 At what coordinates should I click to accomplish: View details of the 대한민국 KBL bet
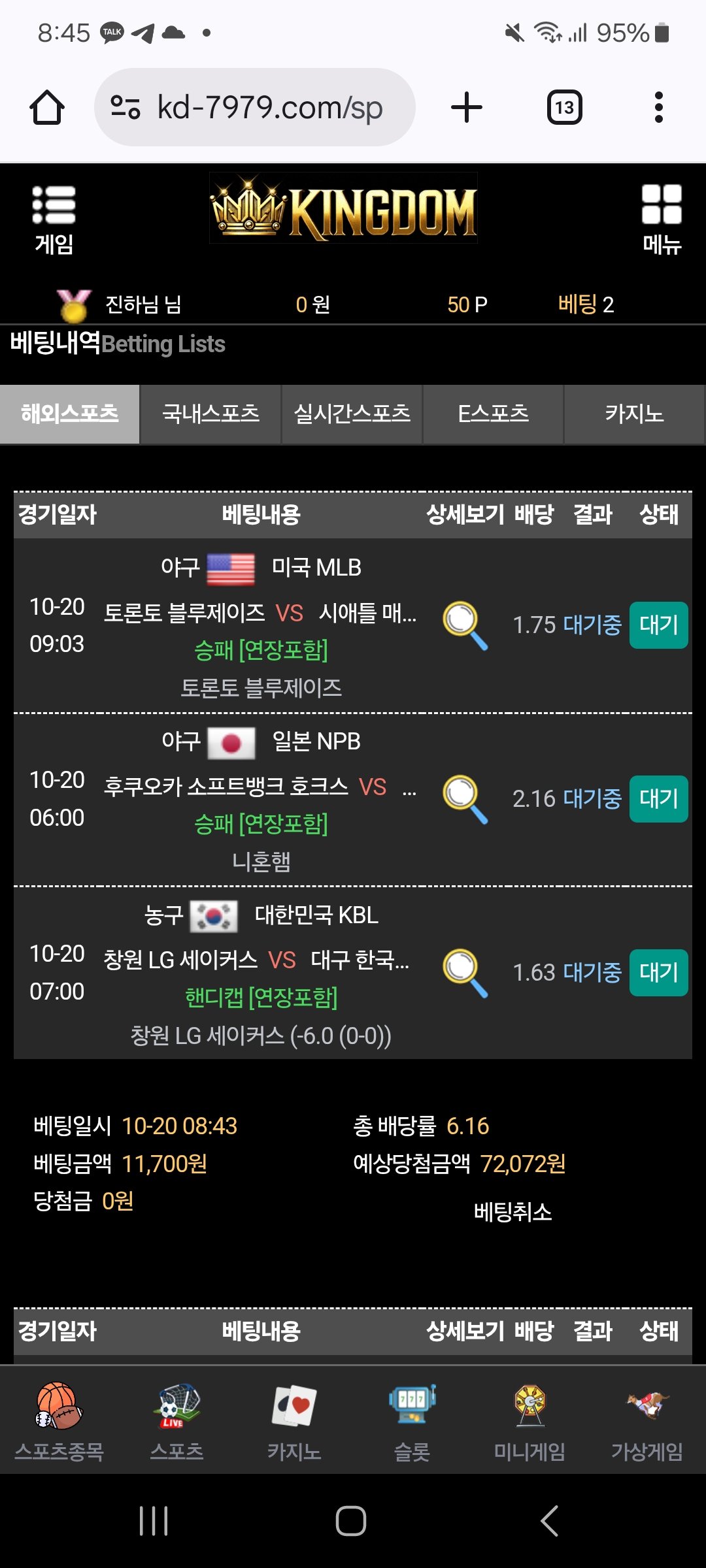click(x=465, y=973)
